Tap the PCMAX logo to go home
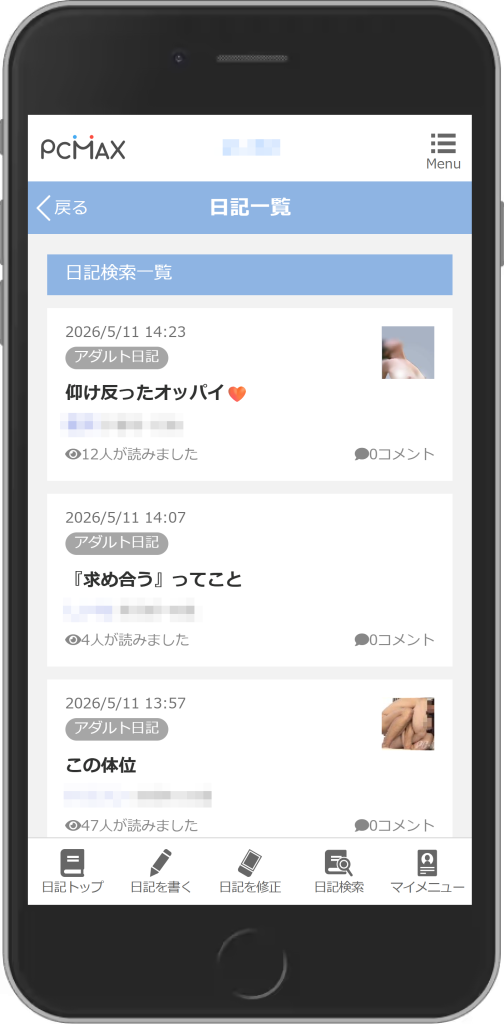The image size is (504, 1024). coord(83,148)
